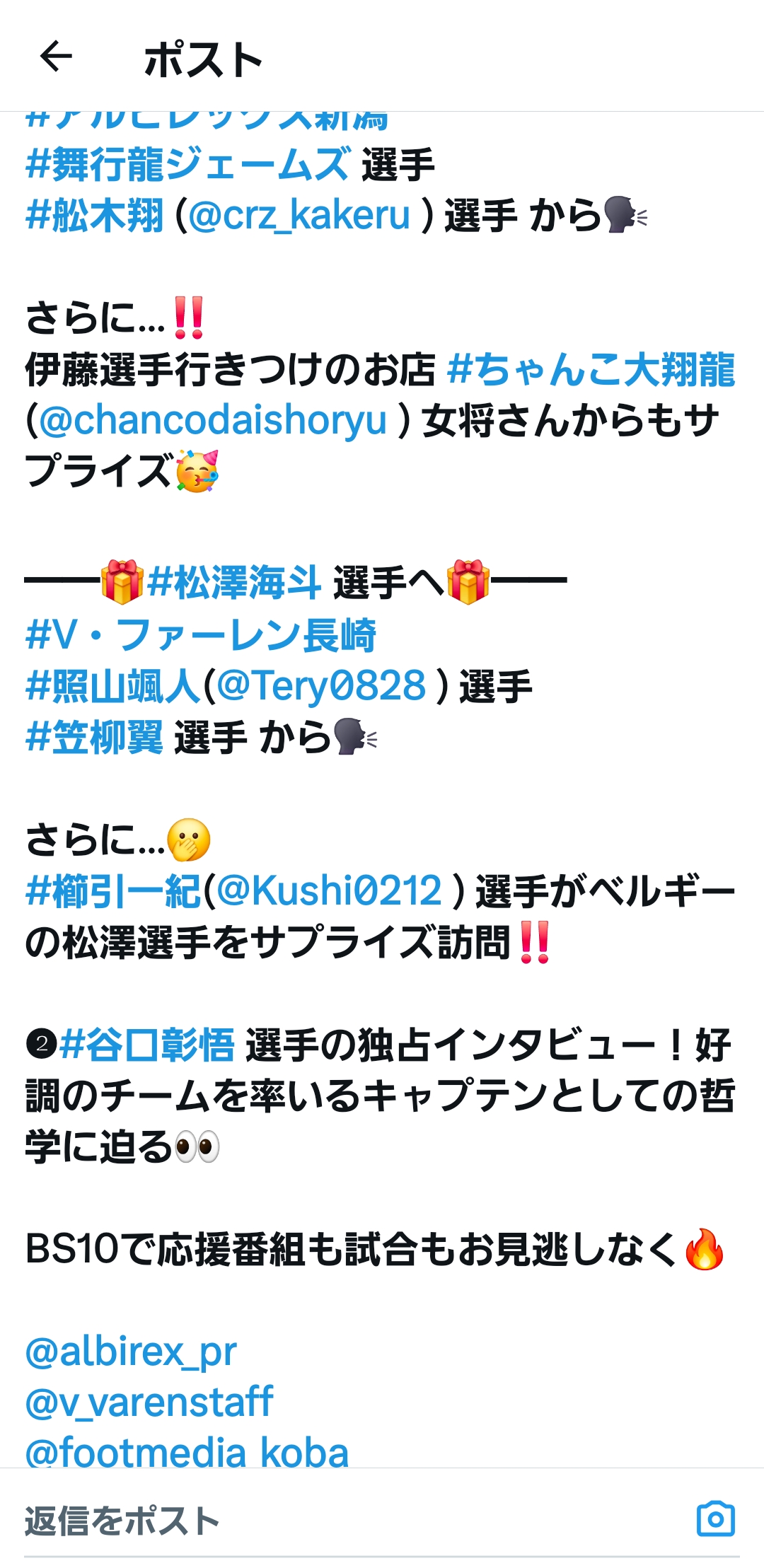Open the #V・ファーレン長崎 hashtag

(201, 634)
